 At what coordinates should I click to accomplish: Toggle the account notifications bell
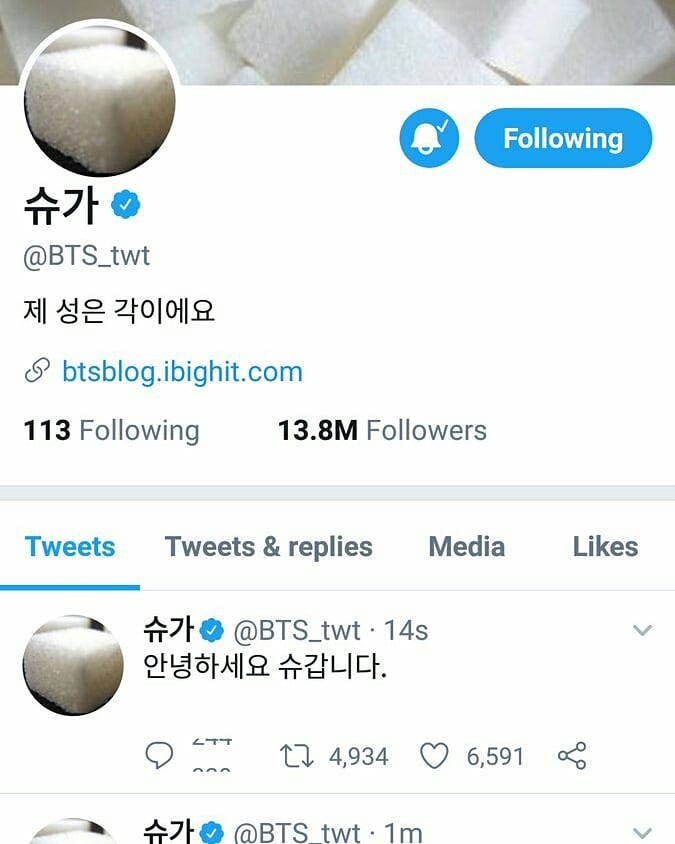point(429,138)
